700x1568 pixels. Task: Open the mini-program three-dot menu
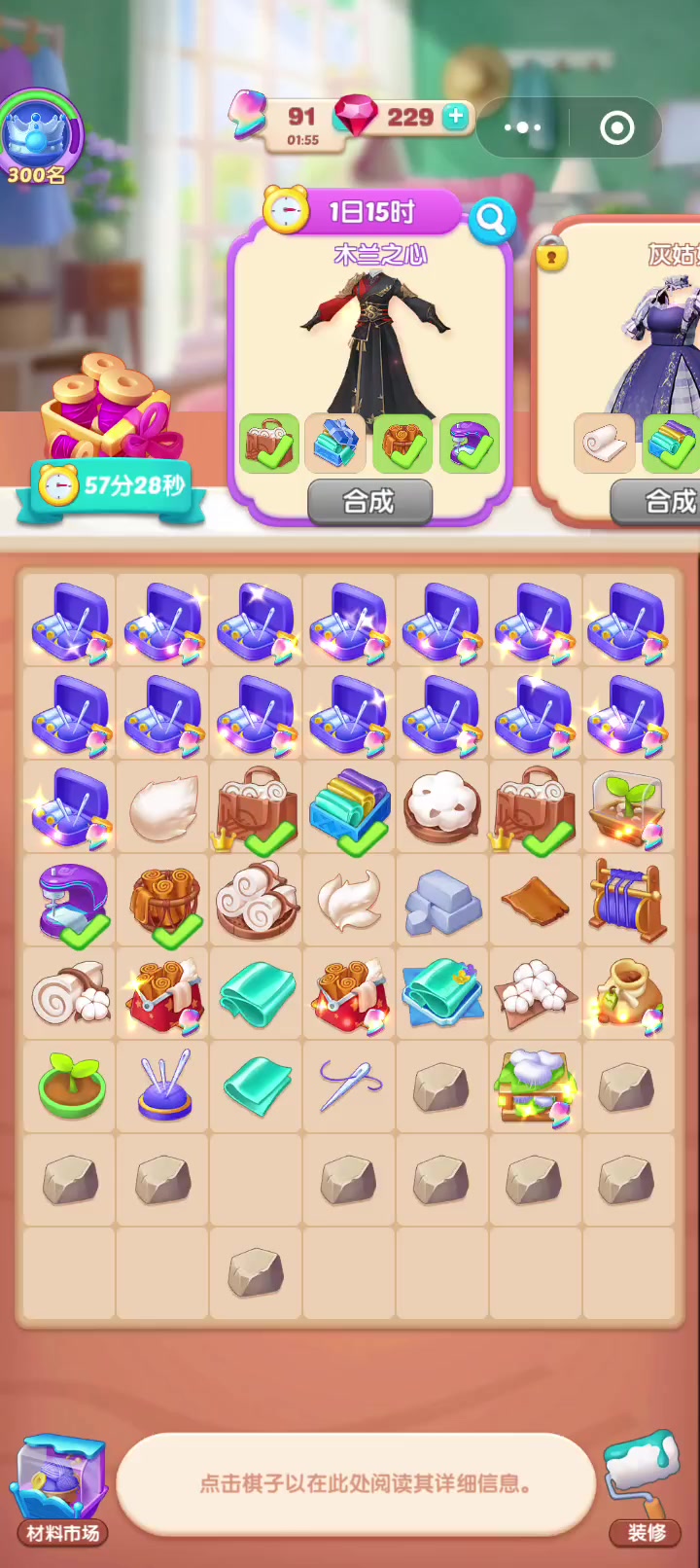coord(522,127)
